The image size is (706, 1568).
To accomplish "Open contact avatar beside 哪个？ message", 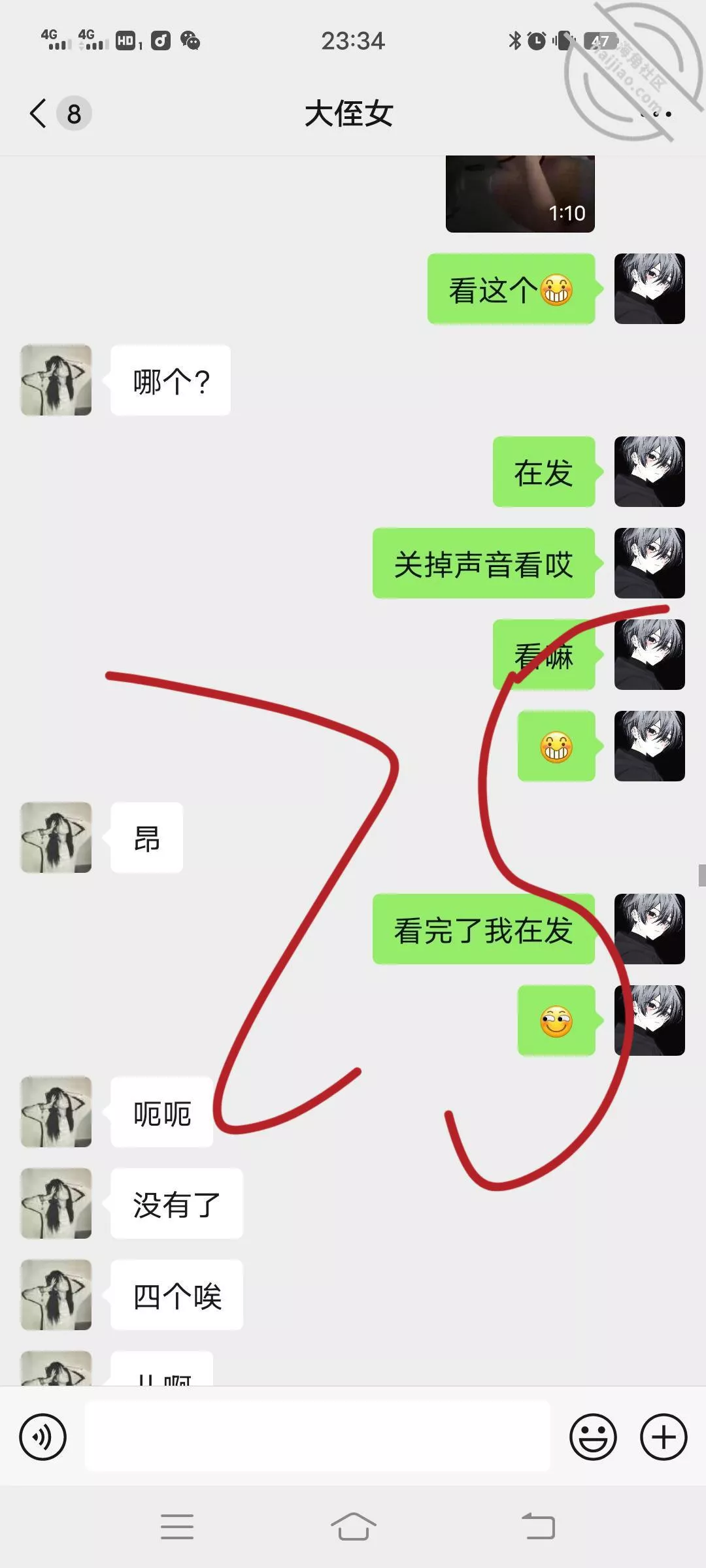I will pos(56,380).
